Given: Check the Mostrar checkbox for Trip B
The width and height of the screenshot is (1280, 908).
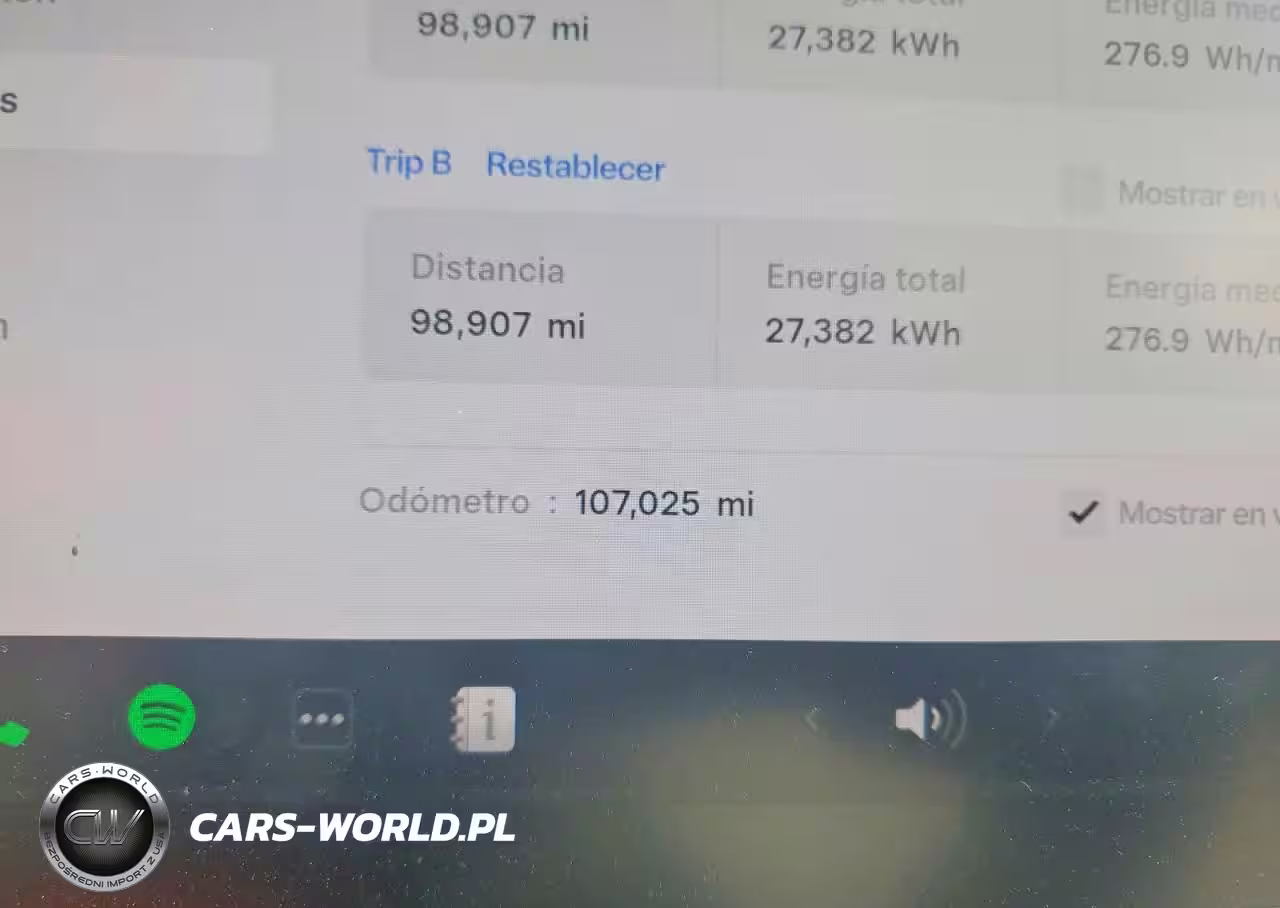Looking at the screenshot, I should click(1083, 191).
